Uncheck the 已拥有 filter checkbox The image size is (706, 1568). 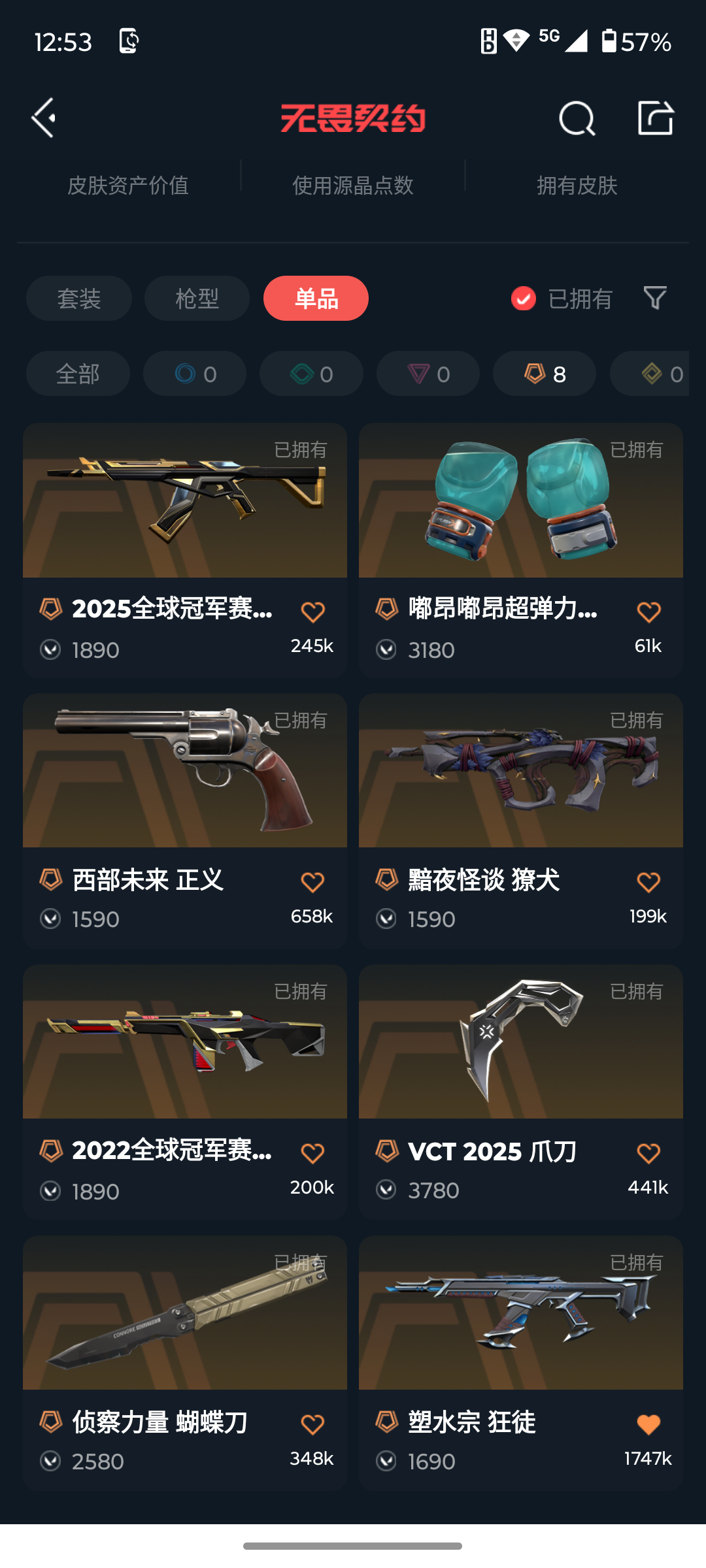coord(524,299)
